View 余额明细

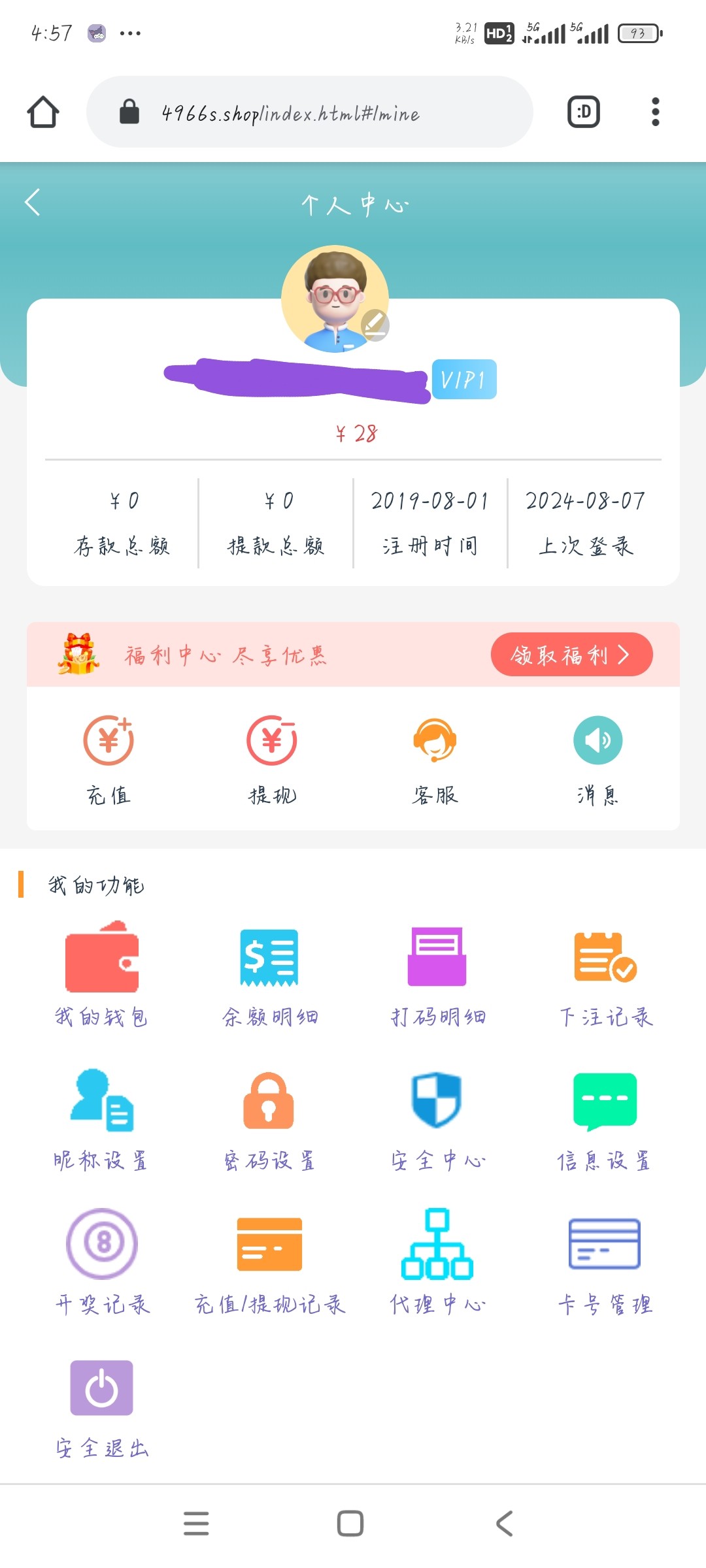pyautogui.click(x=269, y=973)
